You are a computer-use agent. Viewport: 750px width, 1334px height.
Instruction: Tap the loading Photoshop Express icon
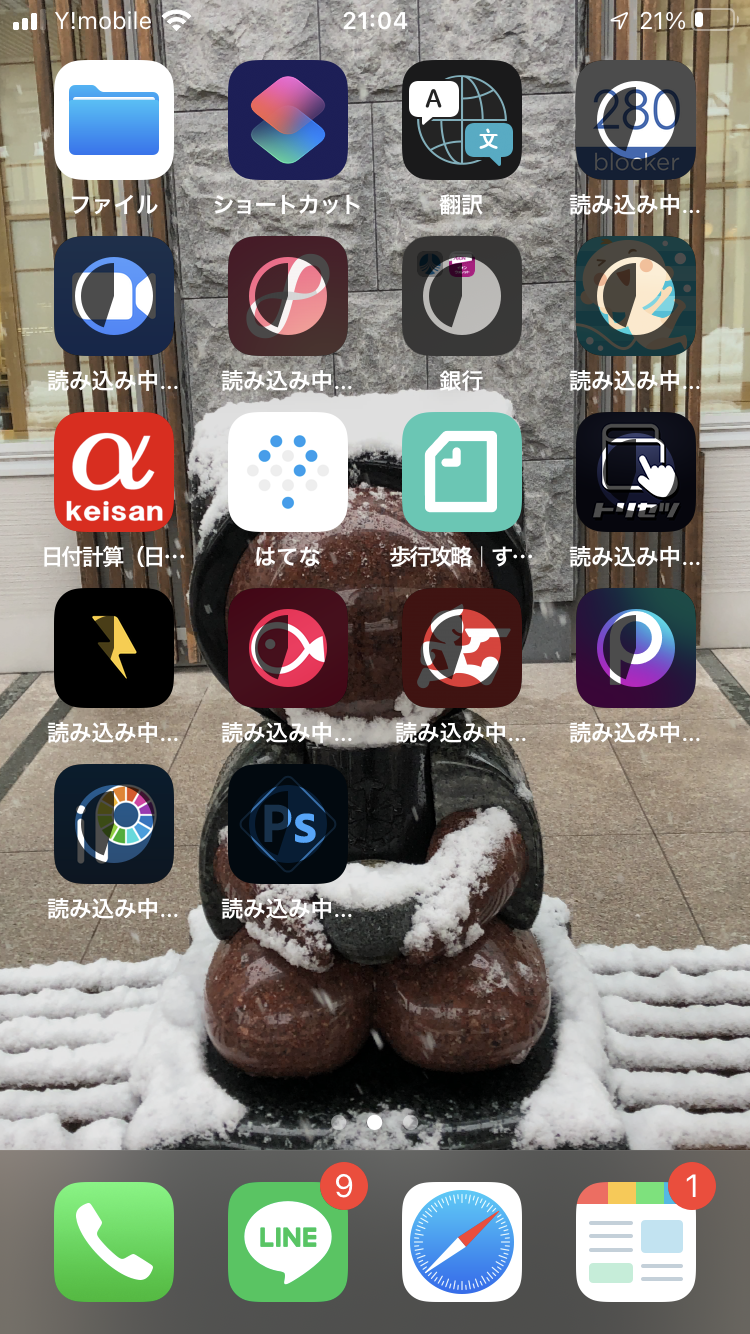[288, 824]
